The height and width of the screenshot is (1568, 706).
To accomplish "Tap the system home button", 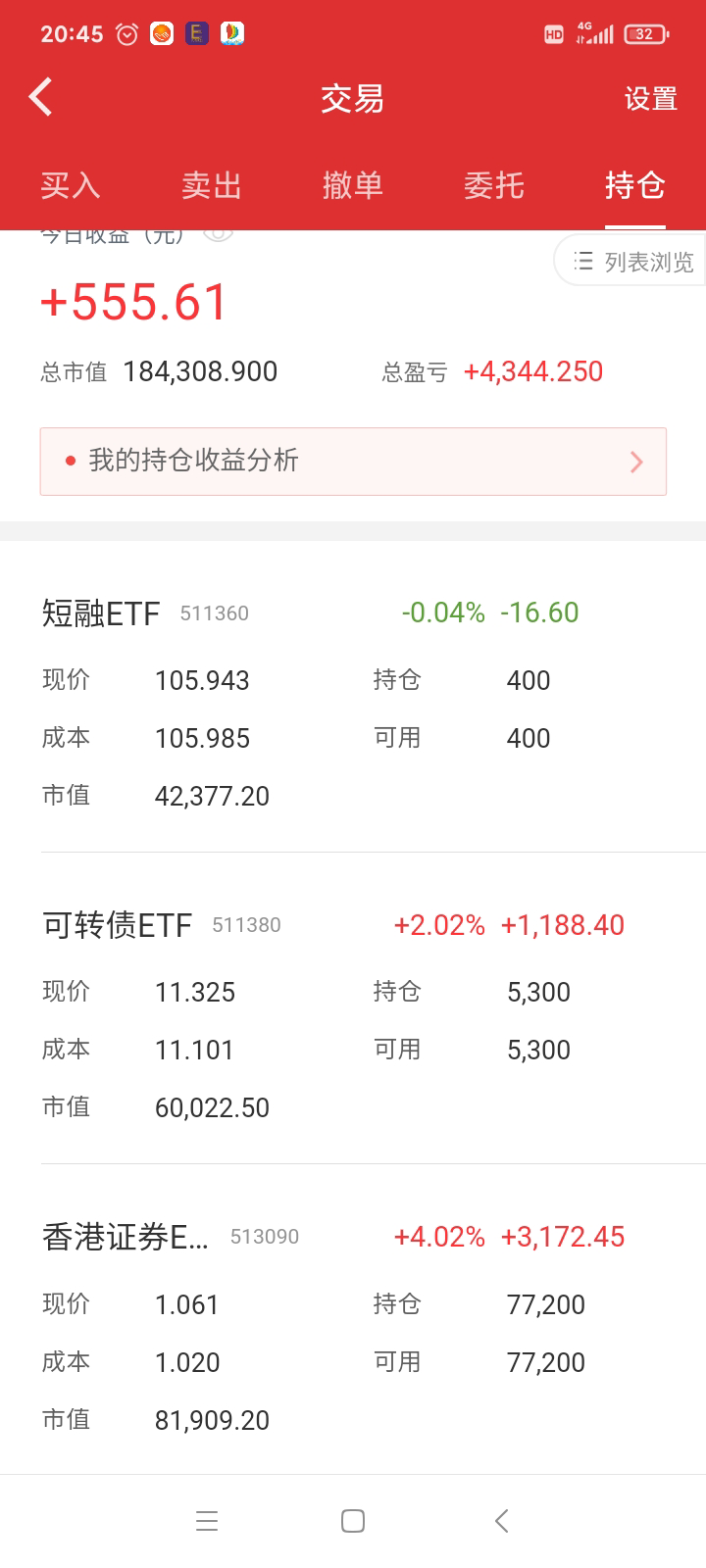I will [x=353, y=1521].
